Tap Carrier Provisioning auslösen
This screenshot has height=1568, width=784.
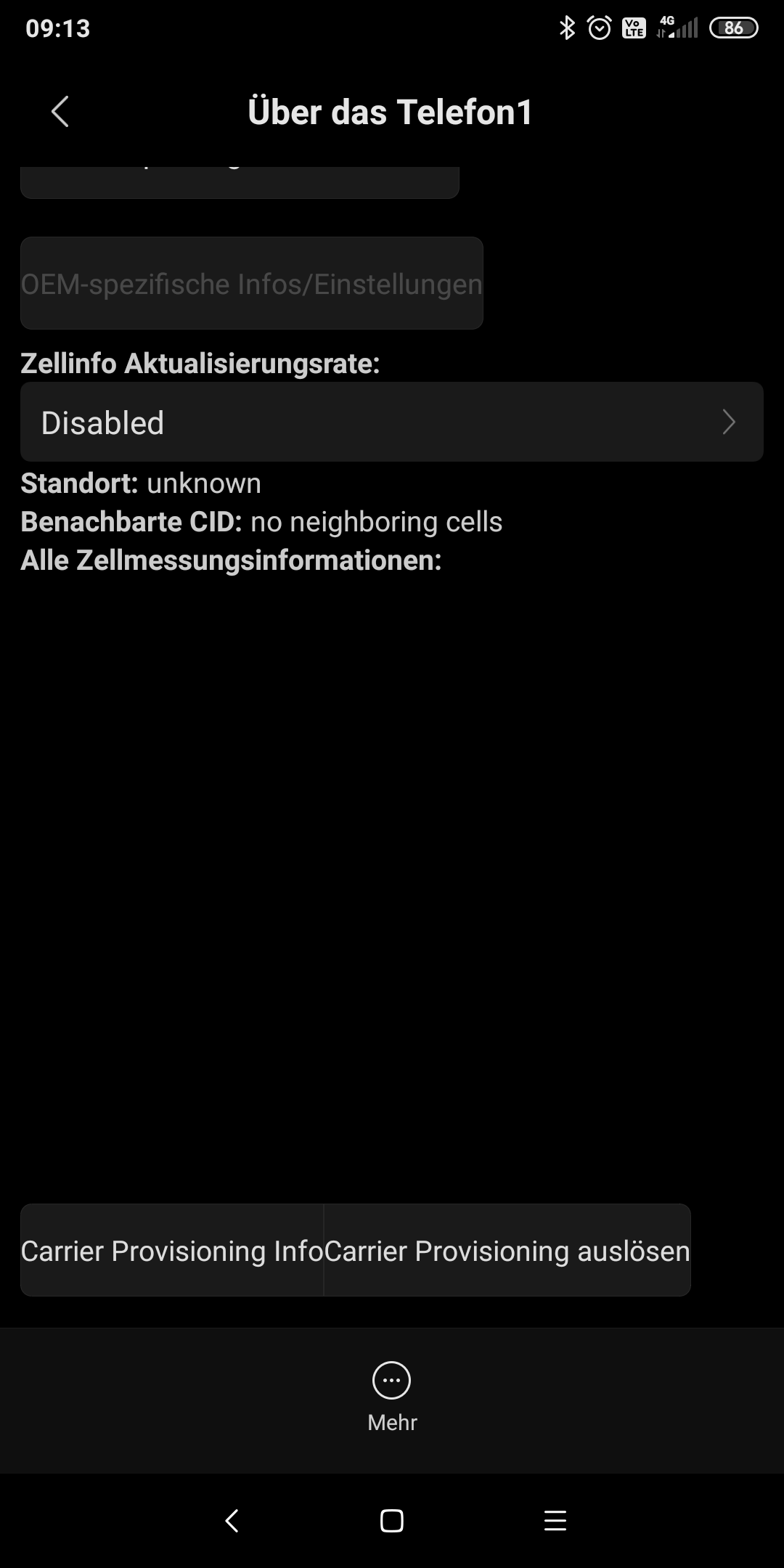(507, 1250)
